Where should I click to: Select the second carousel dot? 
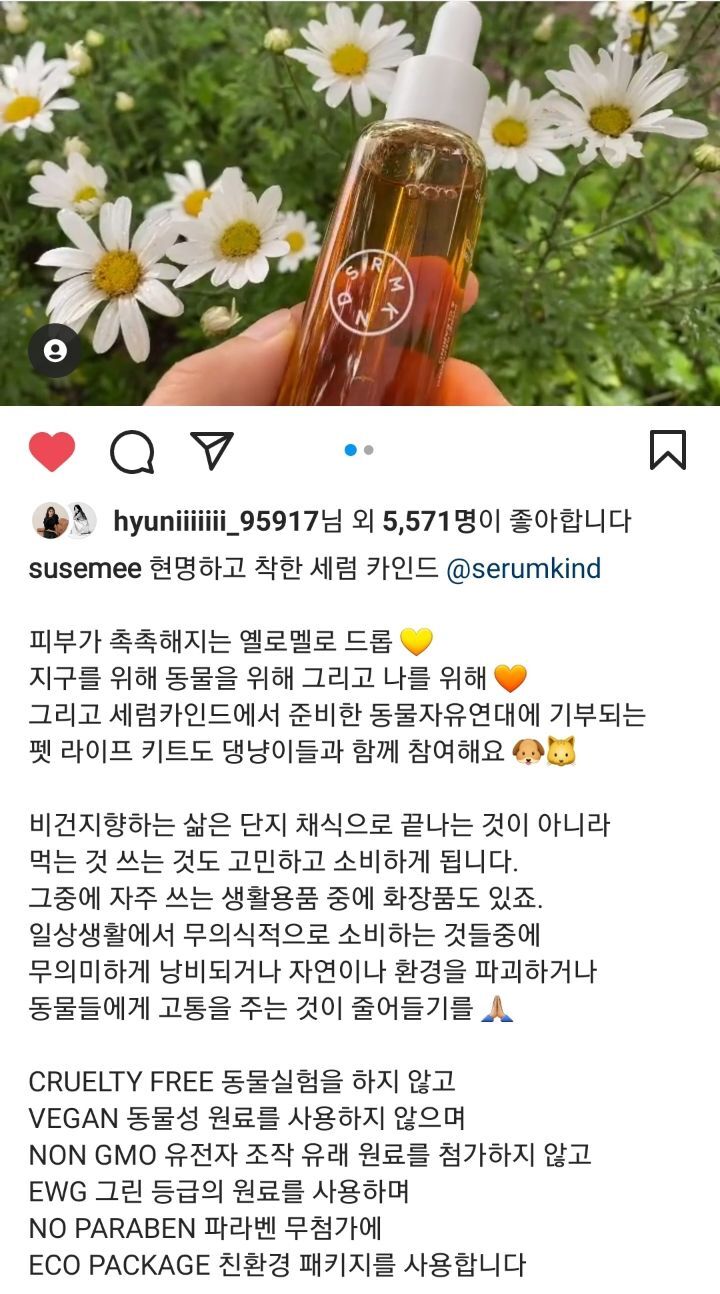tap(366, 451)
